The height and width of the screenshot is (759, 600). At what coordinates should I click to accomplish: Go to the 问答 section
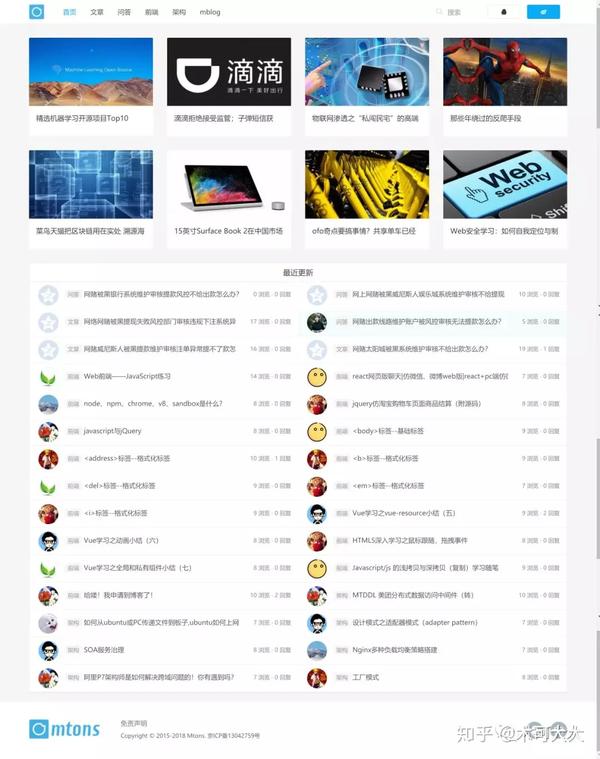point(124,12)
